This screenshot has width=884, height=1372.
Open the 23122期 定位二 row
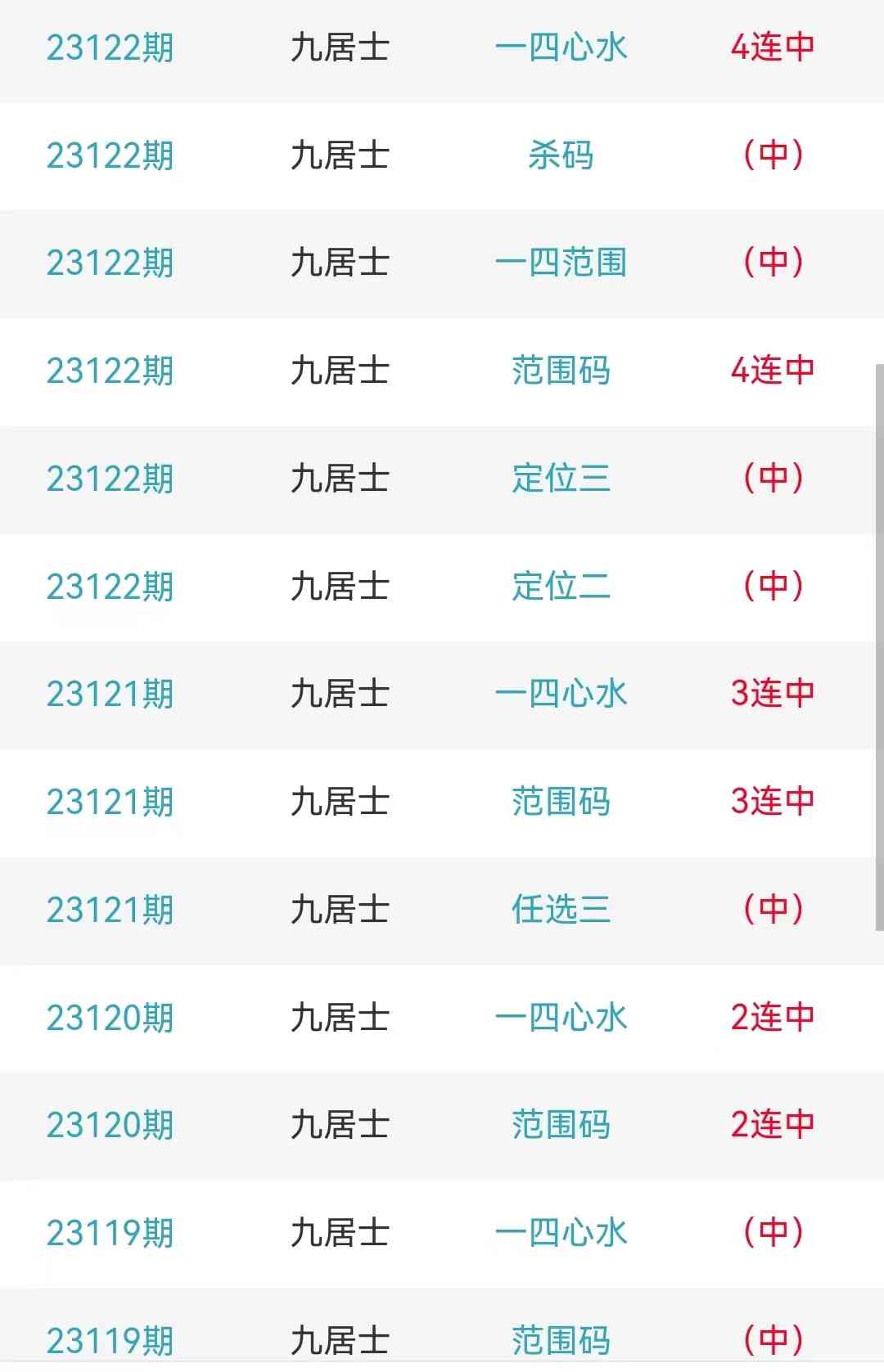tap(561, 587)
